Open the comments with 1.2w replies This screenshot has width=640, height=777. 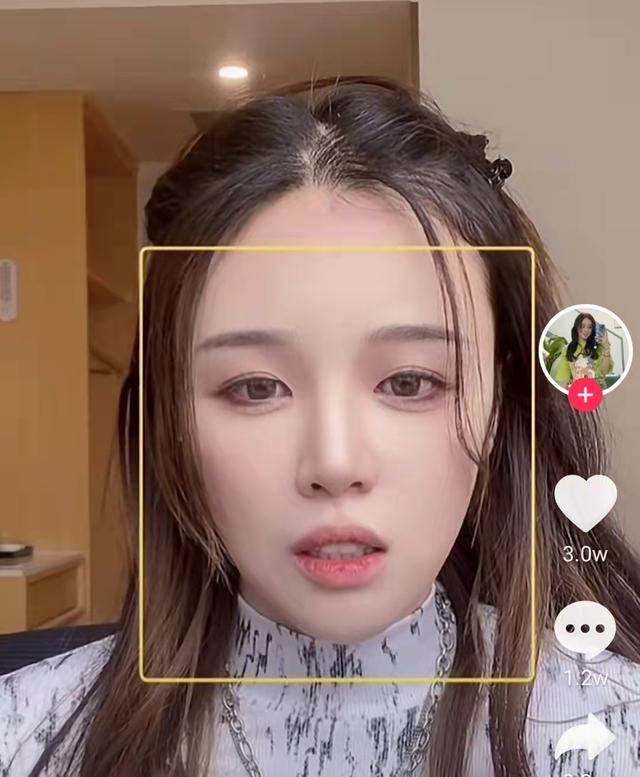coord(585,629)
